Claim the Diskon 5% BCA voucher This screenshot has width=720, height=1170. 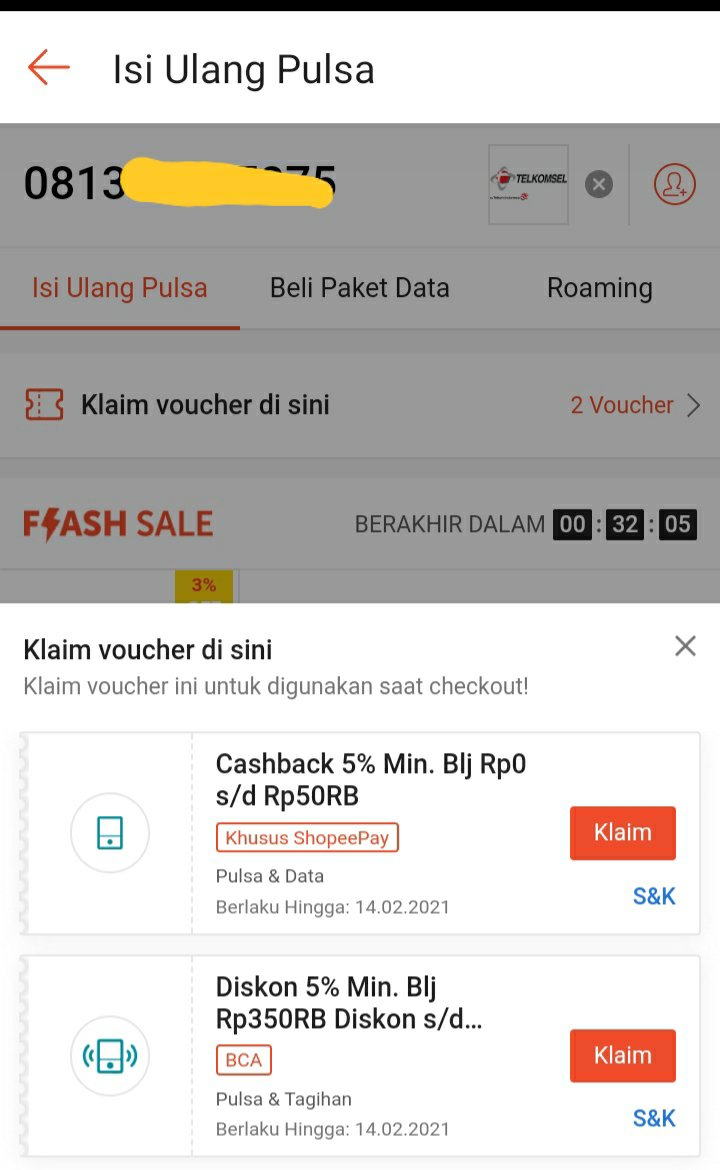[x=622, y=1056]
